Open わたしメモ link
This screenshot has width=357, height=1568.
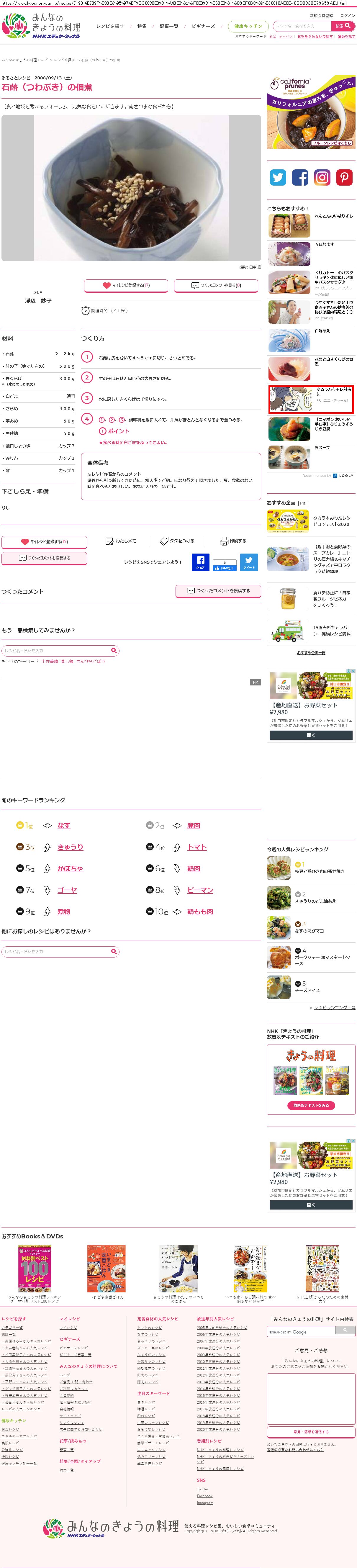pyautogui.click(x=122, y=541)
